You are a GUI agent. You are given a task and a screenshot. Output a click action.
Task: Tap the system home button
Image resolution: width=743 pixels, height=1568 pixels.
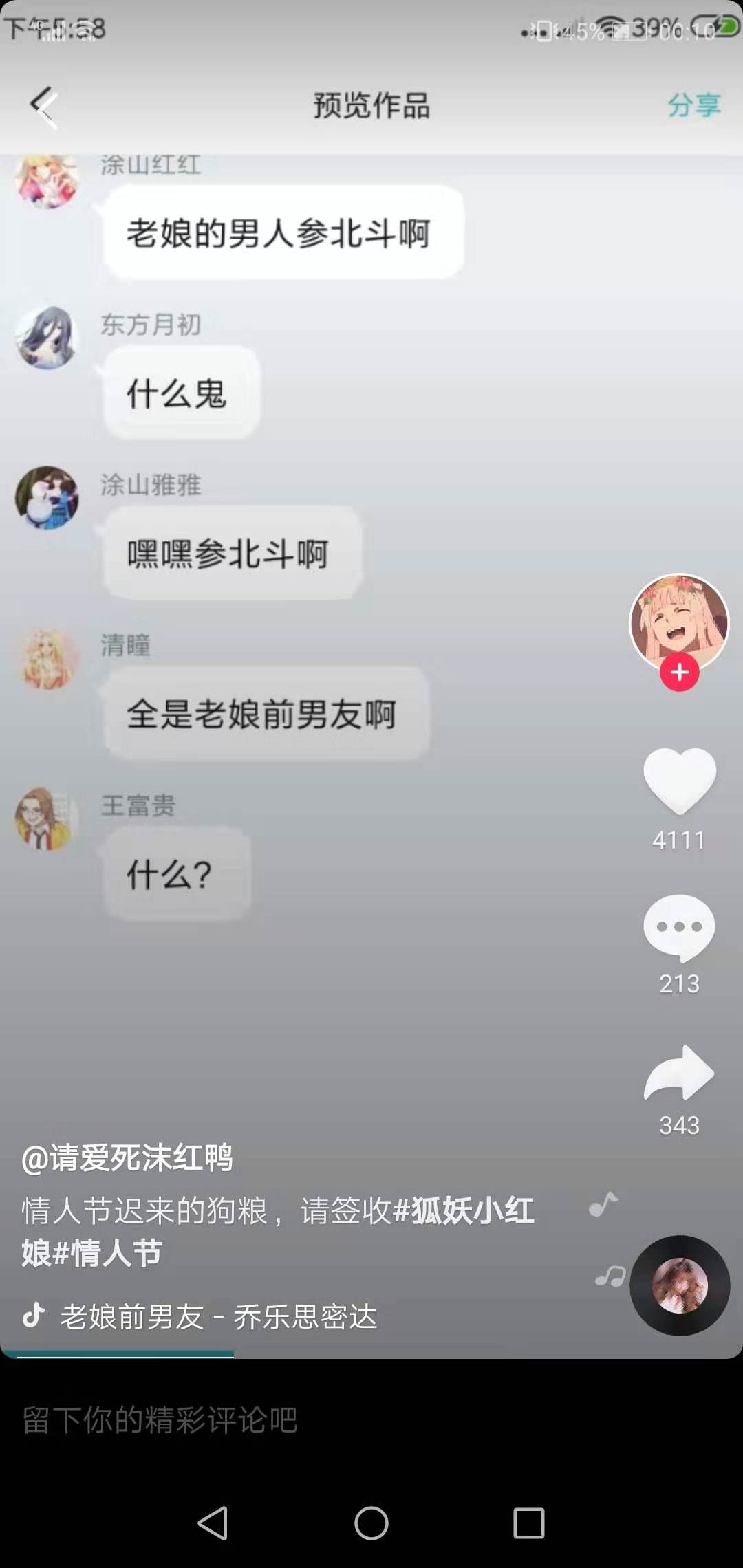point(371,1523)
